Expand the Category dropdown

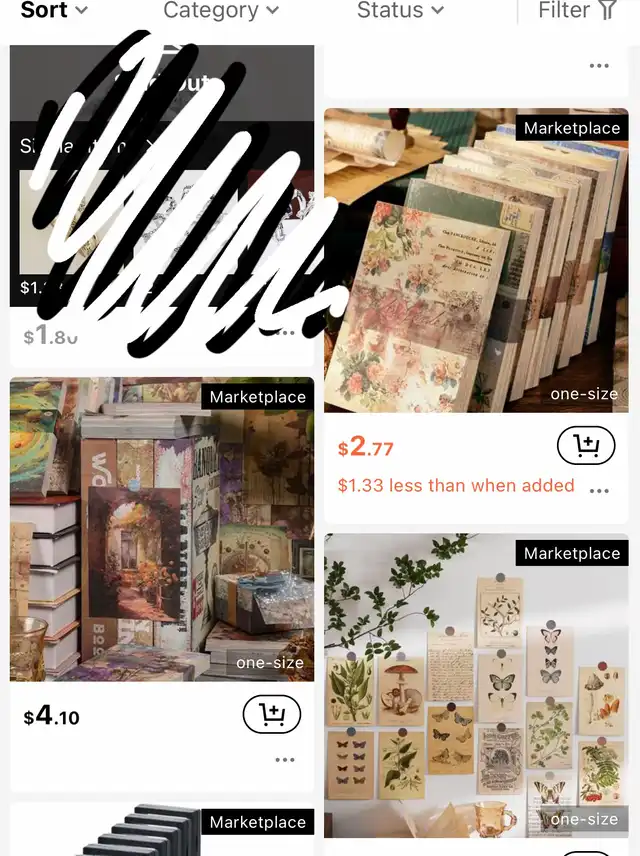pos(221,11)
